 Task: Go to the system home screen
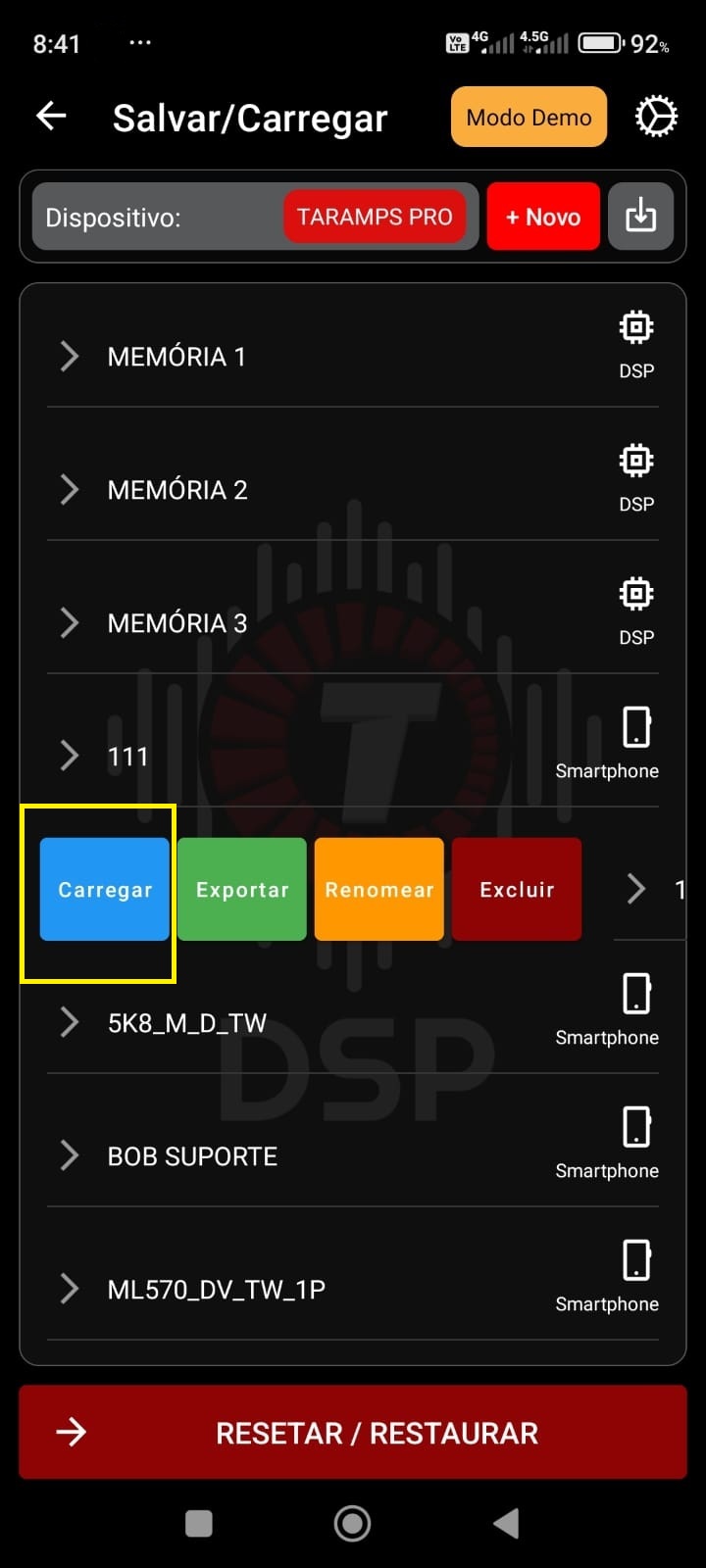tap(352, 1523)
